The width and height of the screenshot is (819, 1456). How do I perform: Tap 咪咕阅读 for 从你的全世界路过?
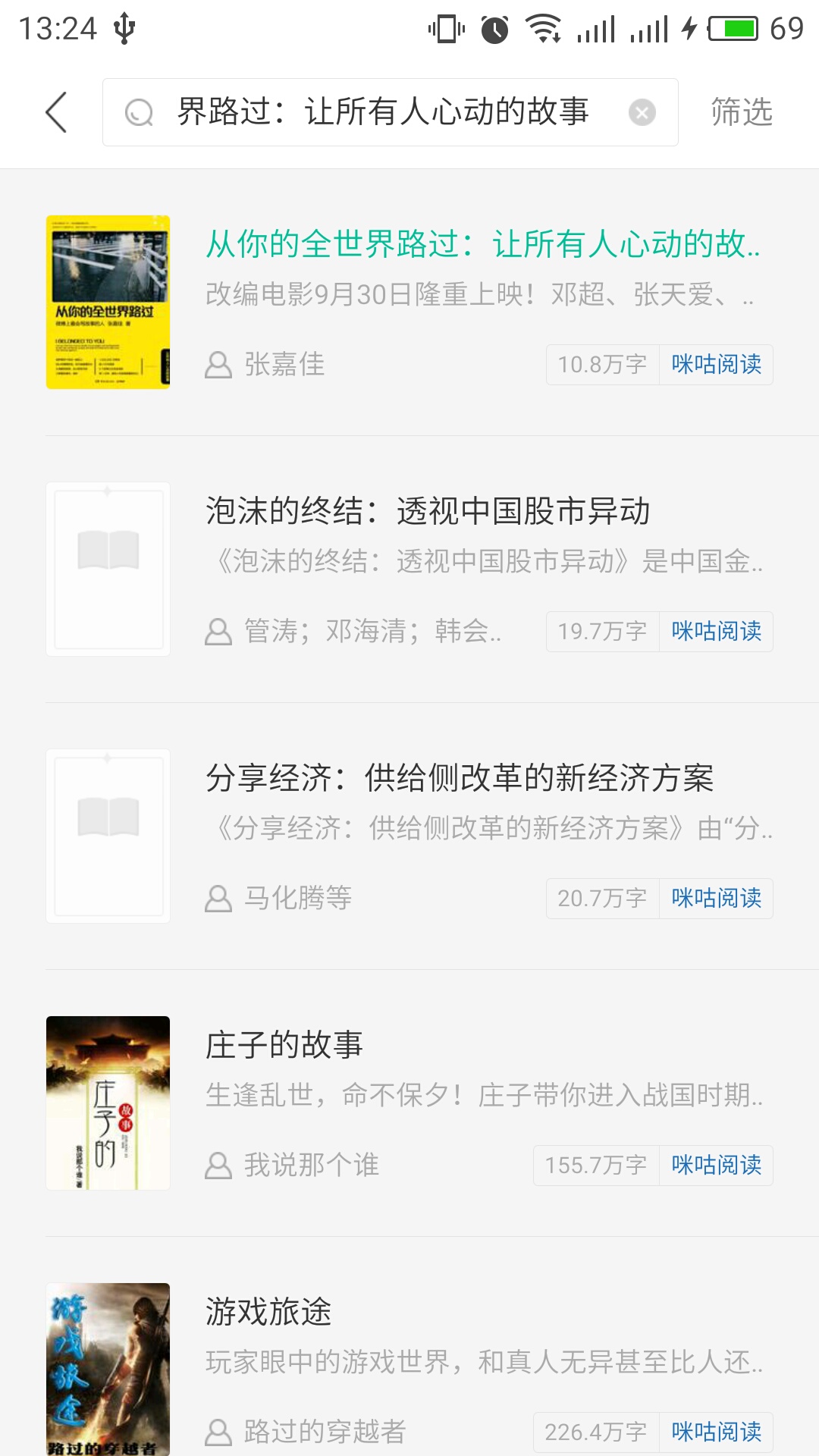[716, 365]
